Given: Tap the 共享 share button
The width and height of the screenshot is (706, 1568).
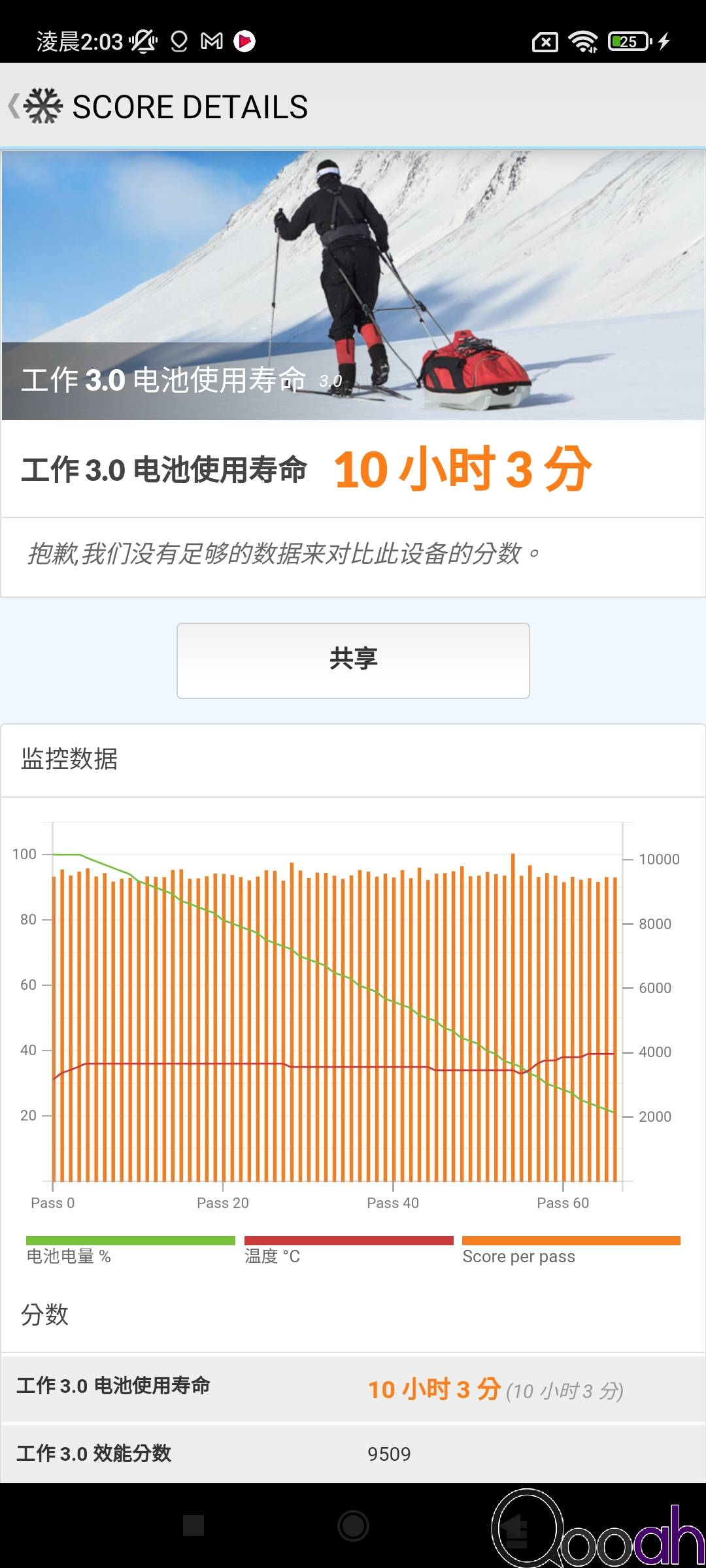Looking at the screenshot, I should click(353, 661).
